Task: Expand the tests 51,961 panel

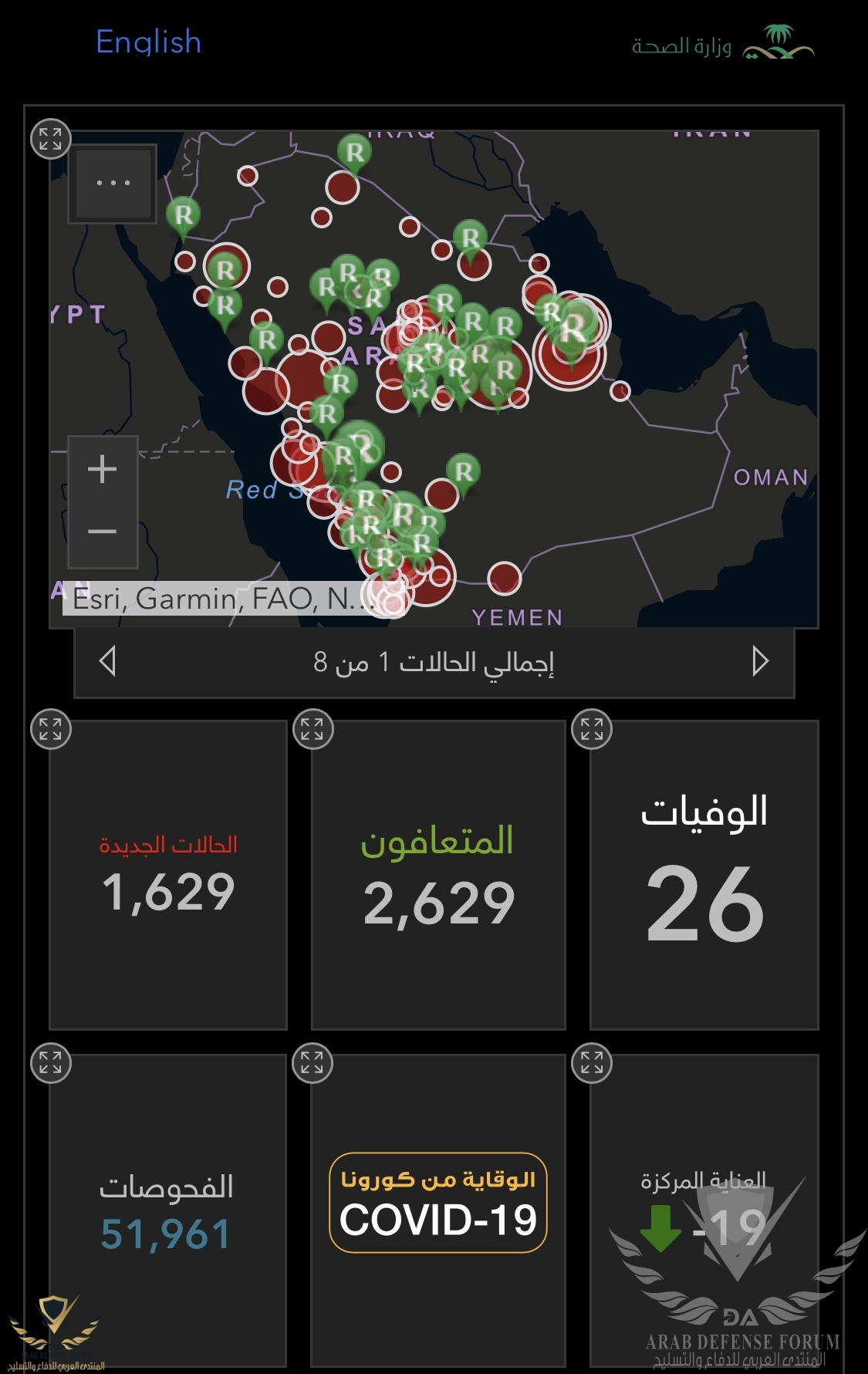Action: pos(50,1063)
